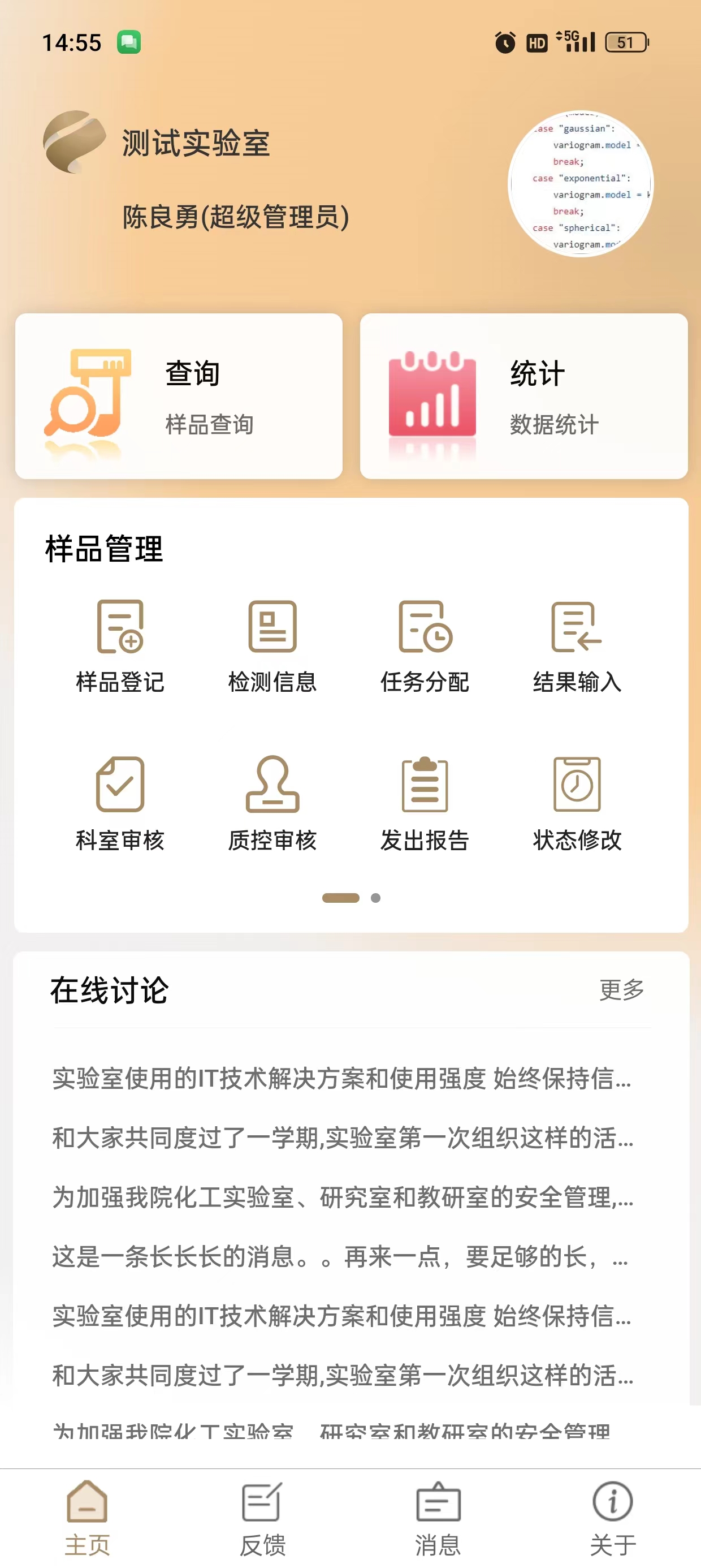Open 发出报告 to issue reports

pyautogui.click(x=425, y=803)
